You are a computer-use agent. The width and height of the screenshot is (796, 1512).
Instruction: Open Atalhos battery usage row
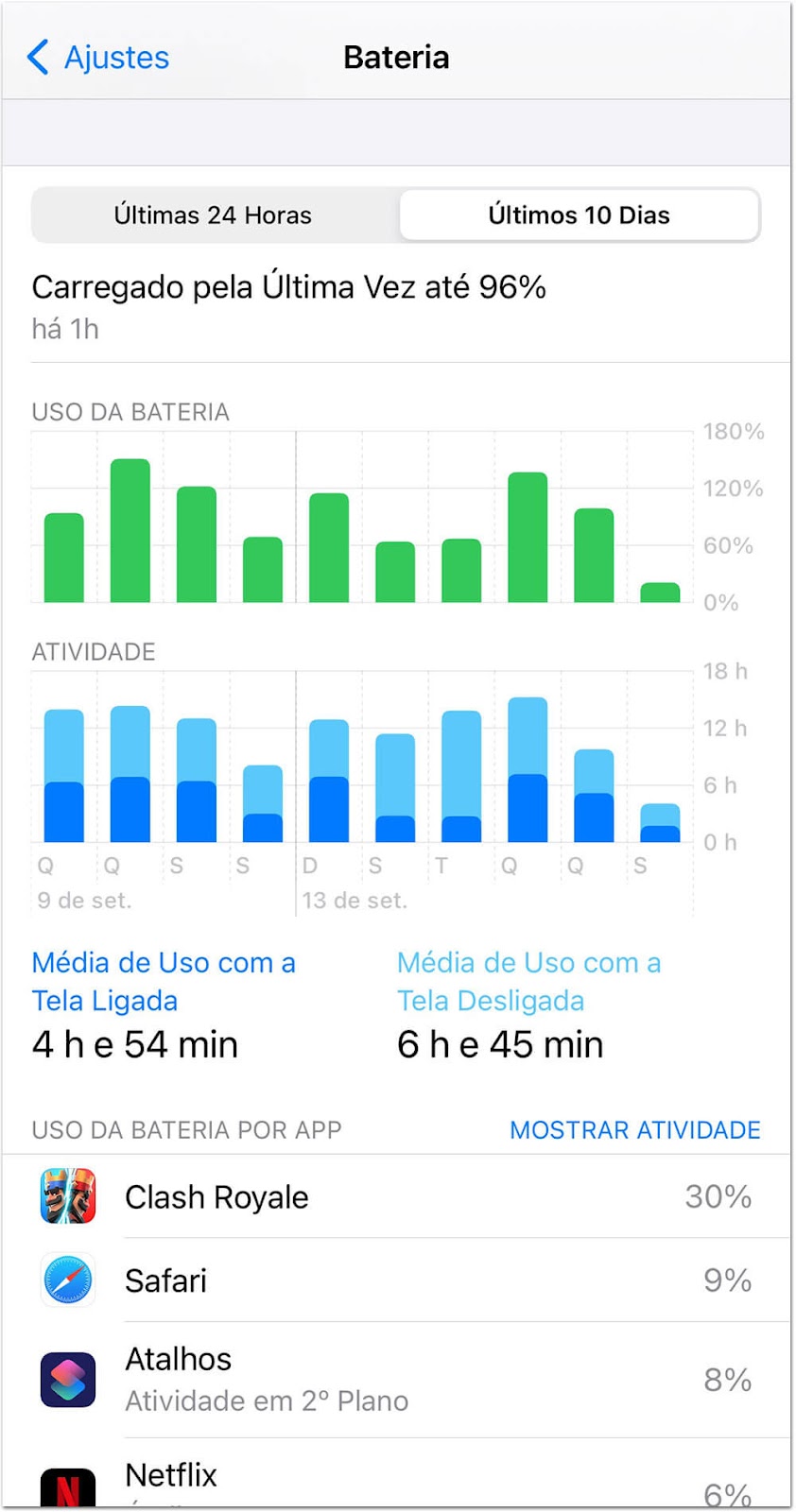pyautogui.click(x=397, y=1380)
